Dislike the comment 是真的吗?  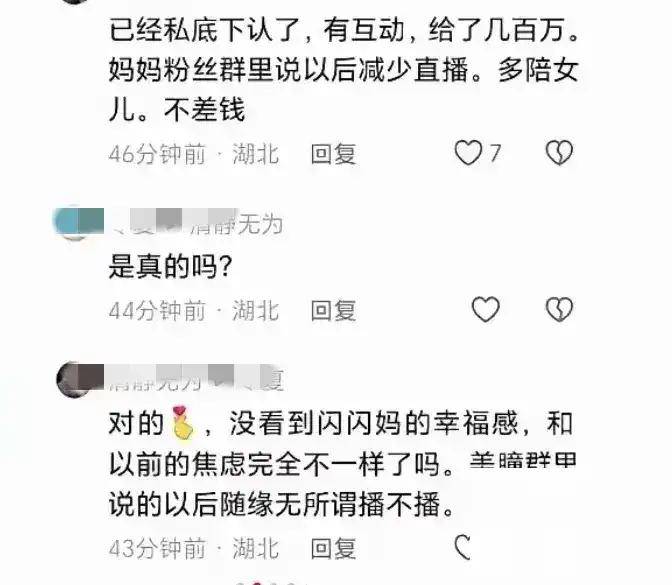558,310
